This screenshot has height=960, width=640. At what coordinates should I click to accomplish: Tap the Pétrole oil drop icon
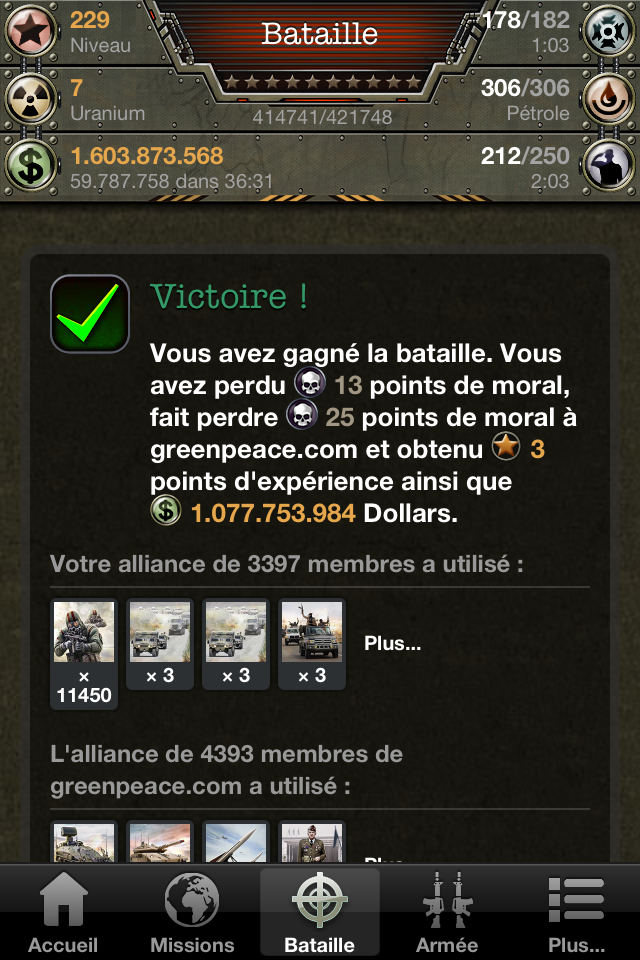(610, 99)
